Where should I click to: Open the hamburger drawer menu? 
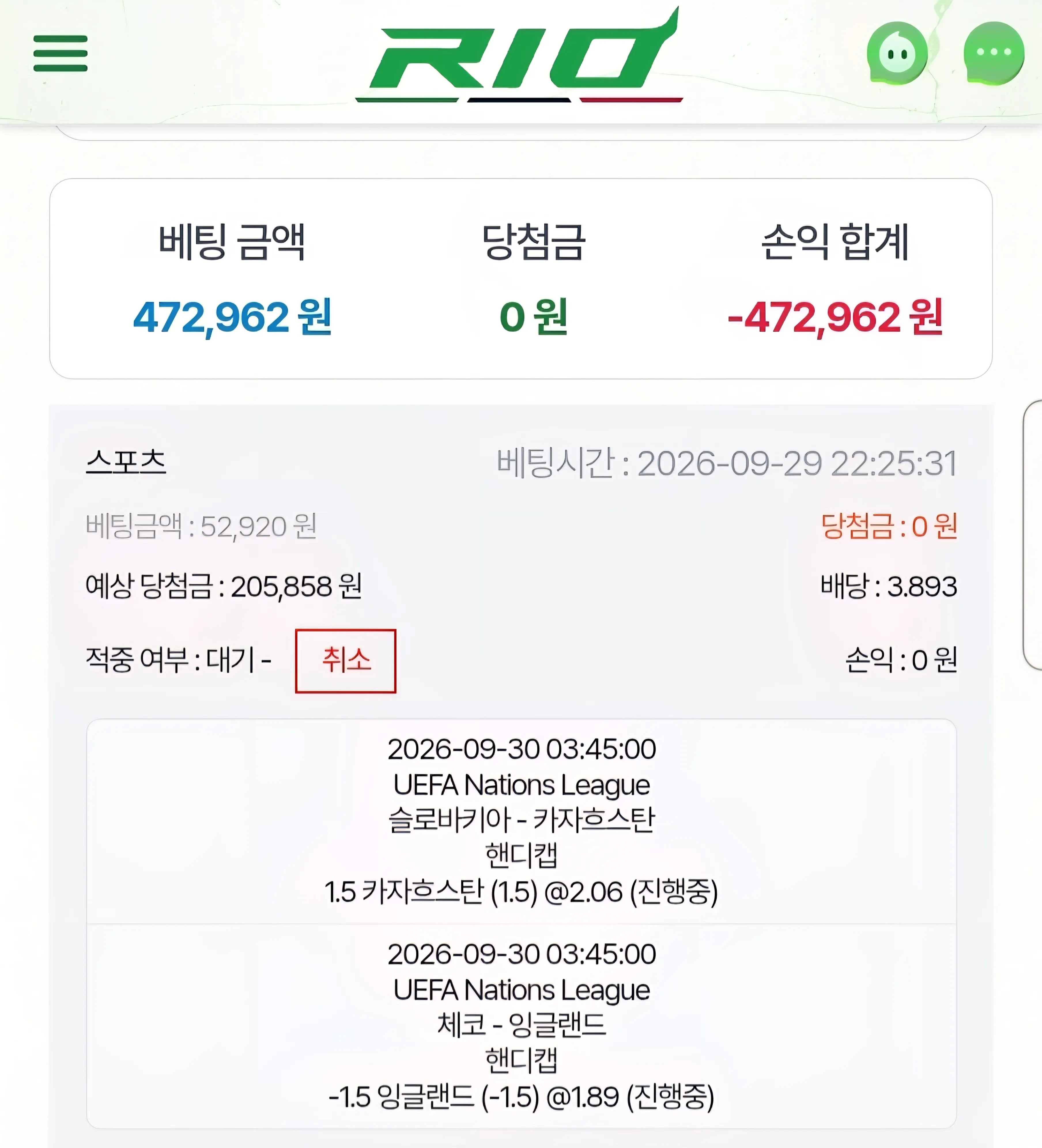click(60, 53)
